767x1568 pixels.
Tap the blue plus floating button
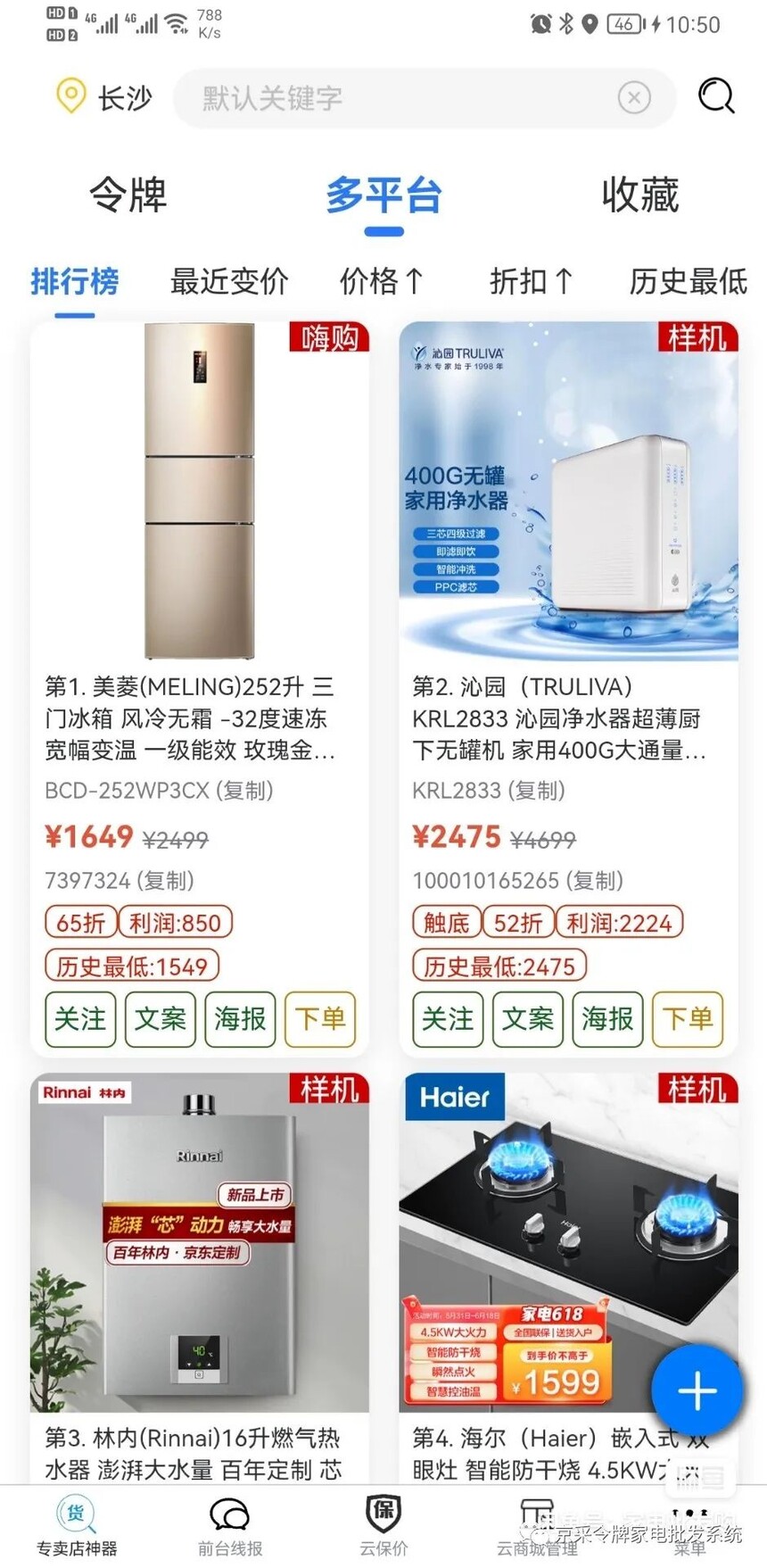pos(697,1390)
